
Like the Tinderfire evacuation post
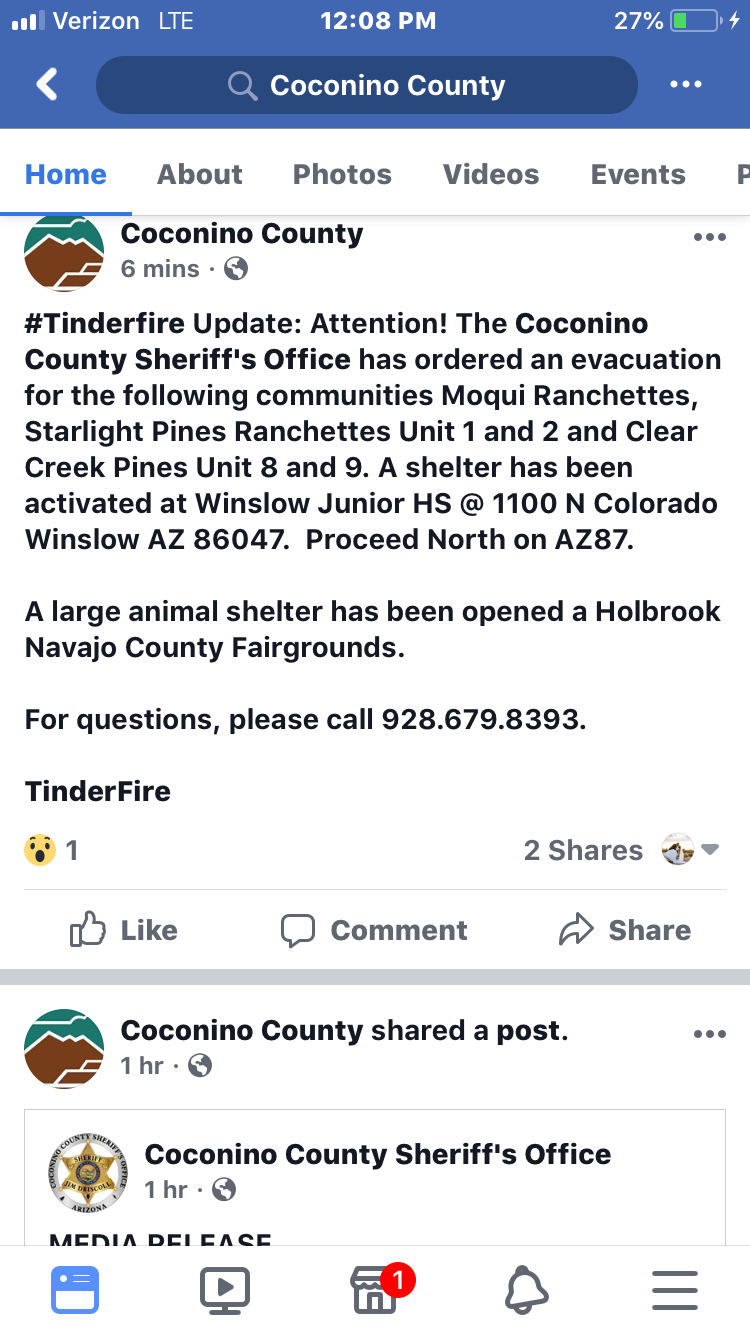click(x=124, y=930)
